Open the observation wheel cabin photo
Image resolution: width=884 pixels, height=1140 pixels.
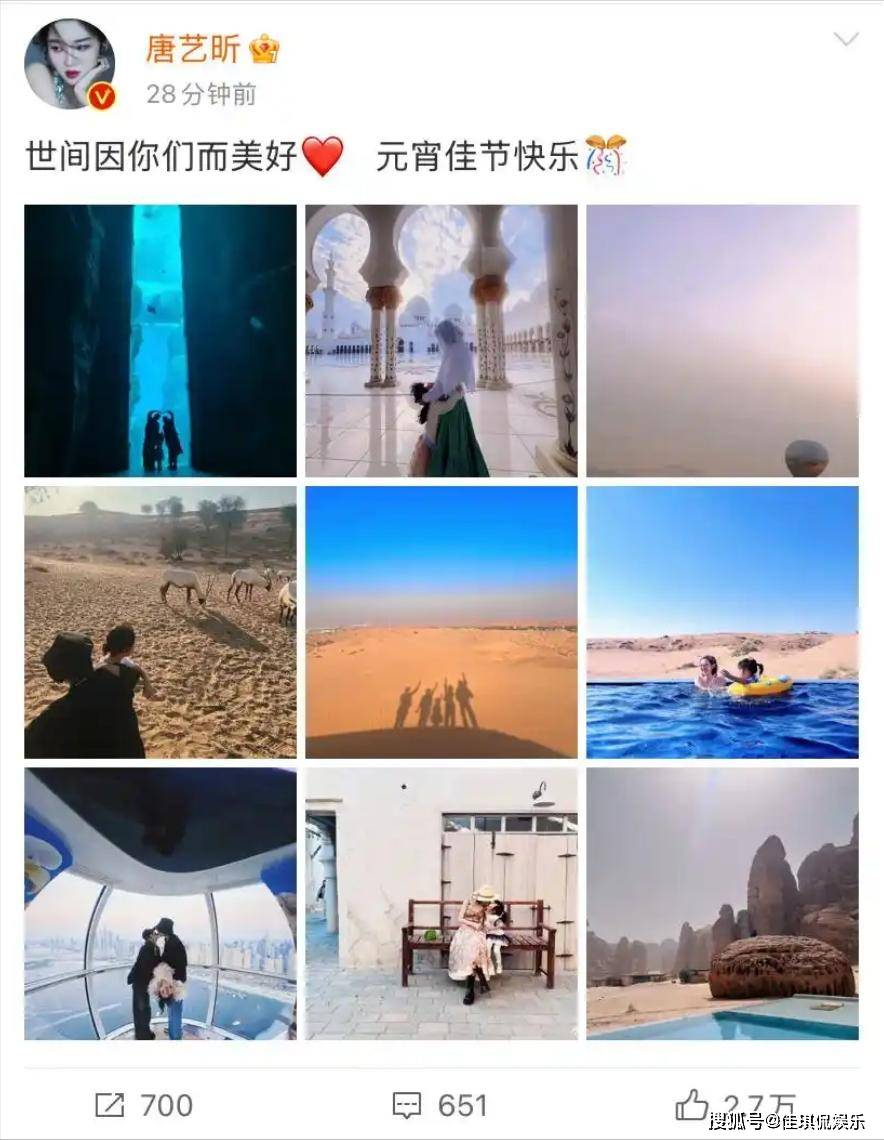point(161,903)
